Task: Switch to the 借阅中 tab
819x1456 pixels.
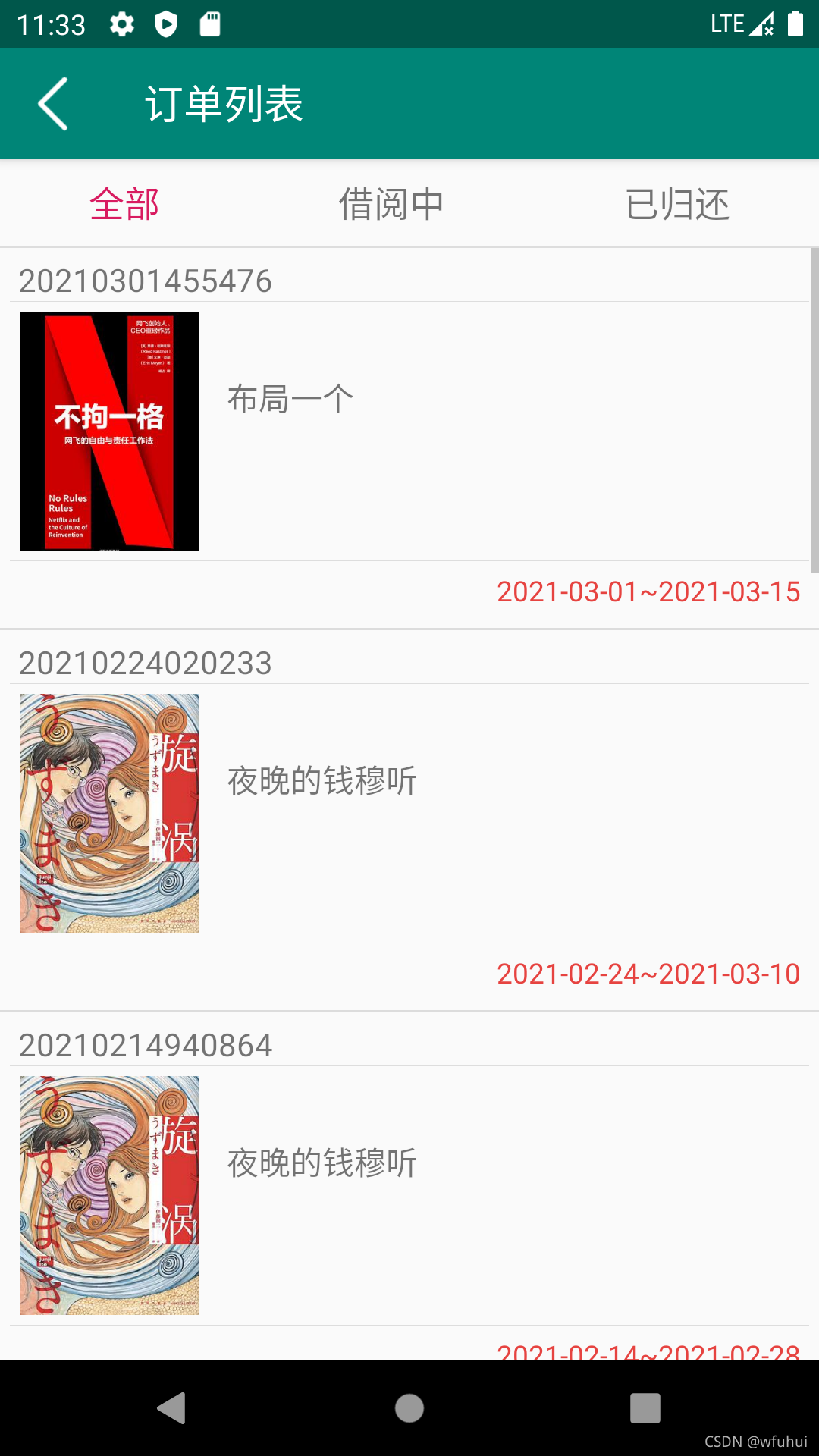Action: (x=391, y=205)
